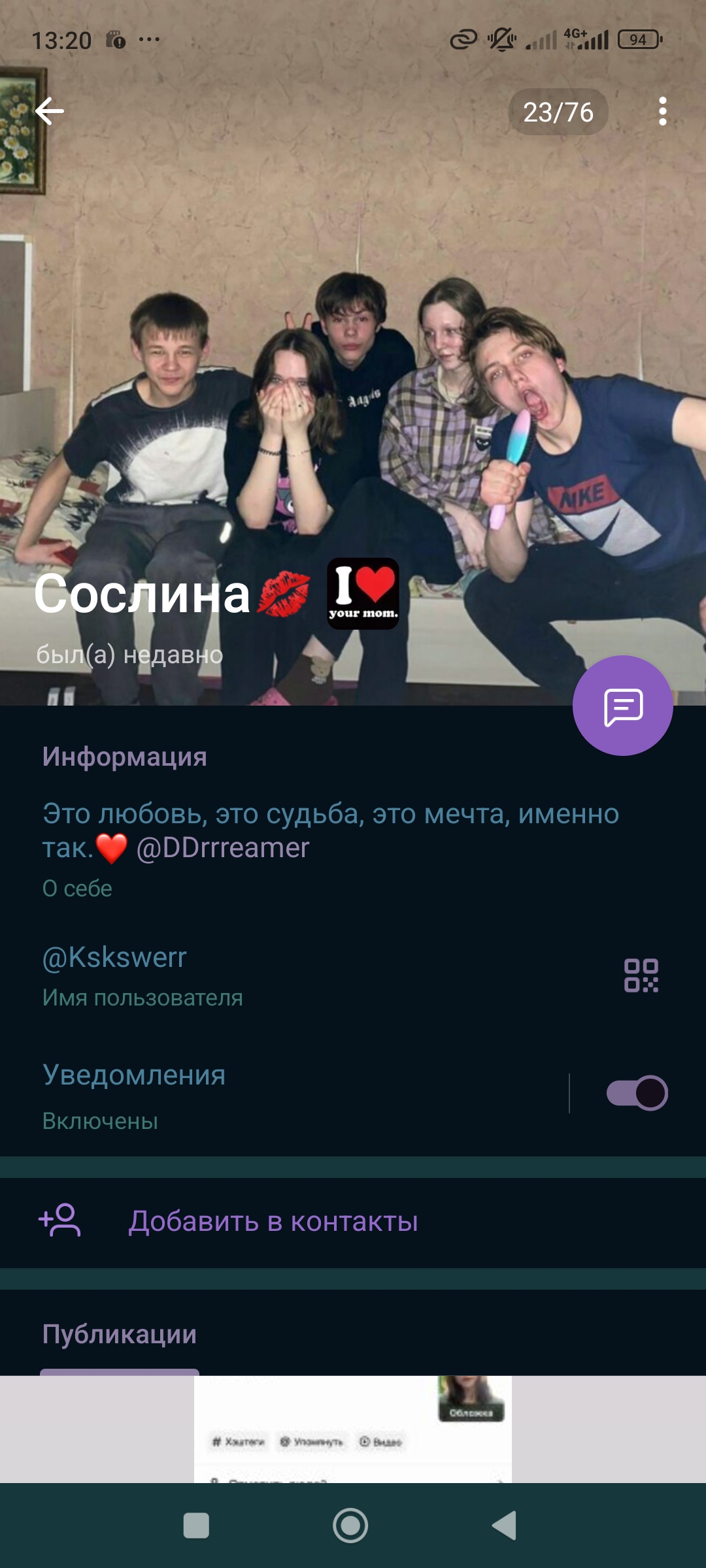The height and width of the screenshot is (1568, 706).
Task: Open the three-dot overflow menu
Action: [x=662, y=112]
